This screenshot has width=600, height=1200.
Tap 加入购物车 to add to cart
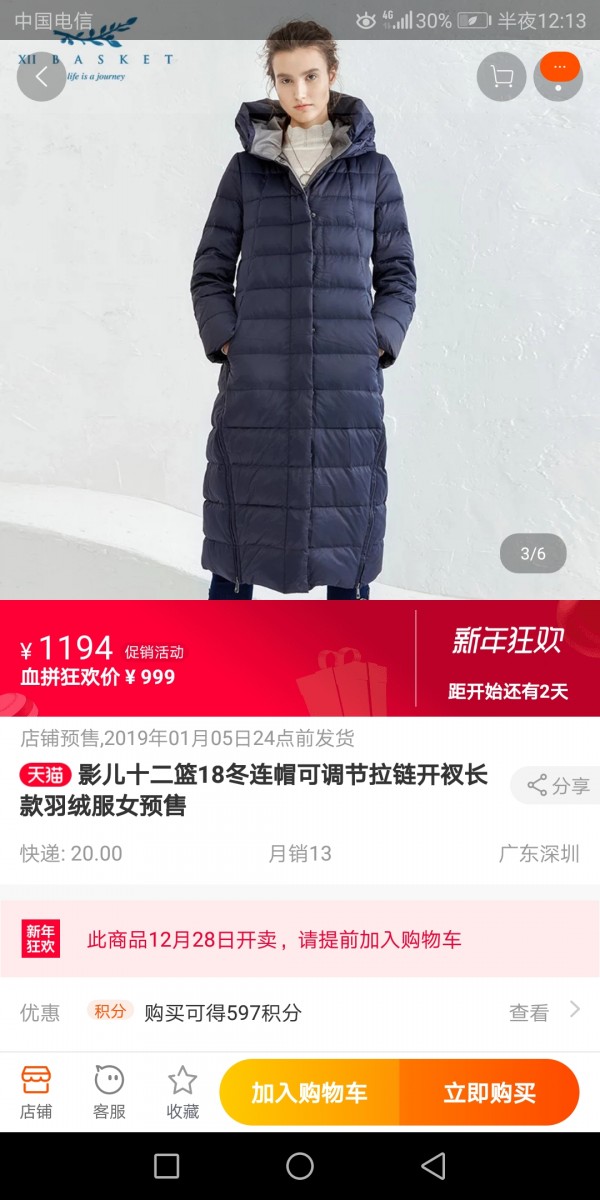pos(309,1093)
